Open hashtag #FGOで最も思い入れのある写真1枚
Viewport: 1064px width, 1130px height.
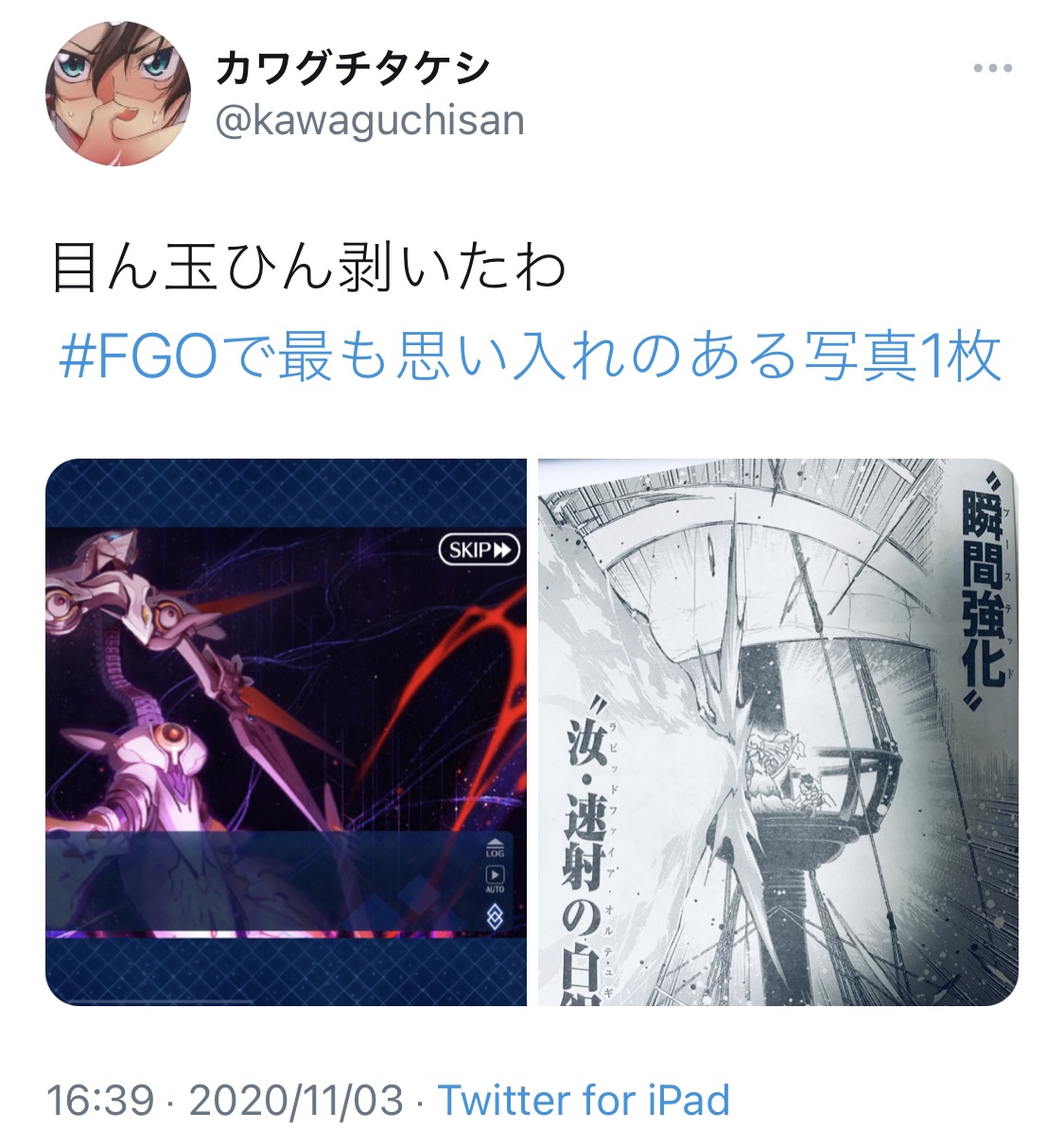click(530, 356)
